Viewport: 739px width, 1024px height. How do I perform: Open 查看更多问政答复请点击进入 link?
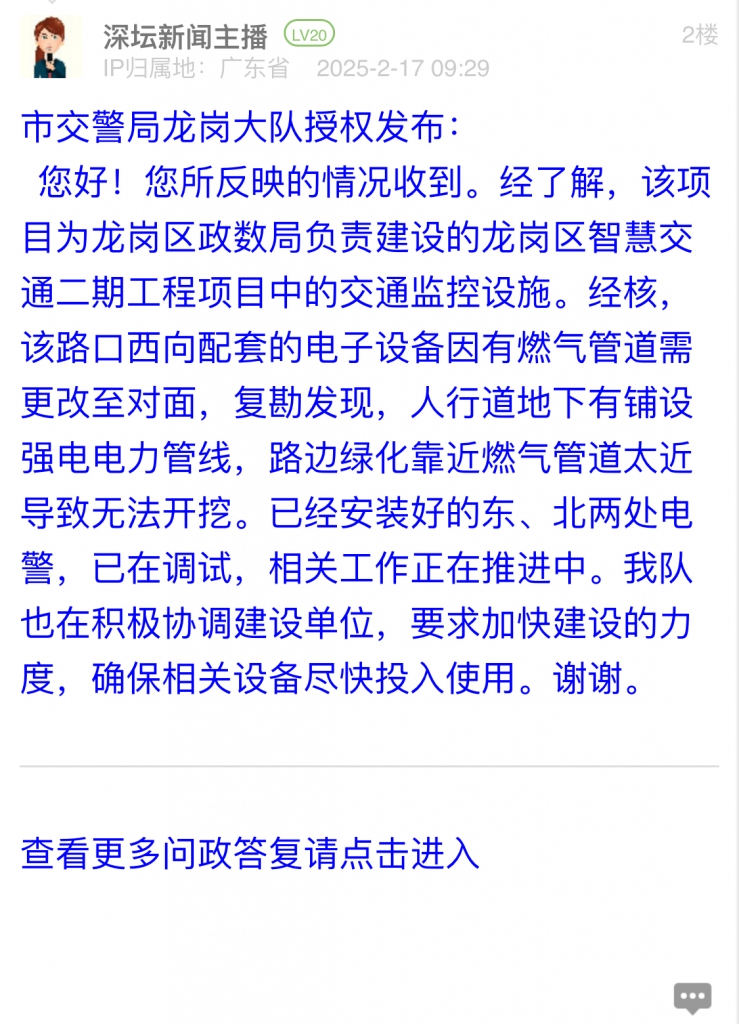click(250, 853)
